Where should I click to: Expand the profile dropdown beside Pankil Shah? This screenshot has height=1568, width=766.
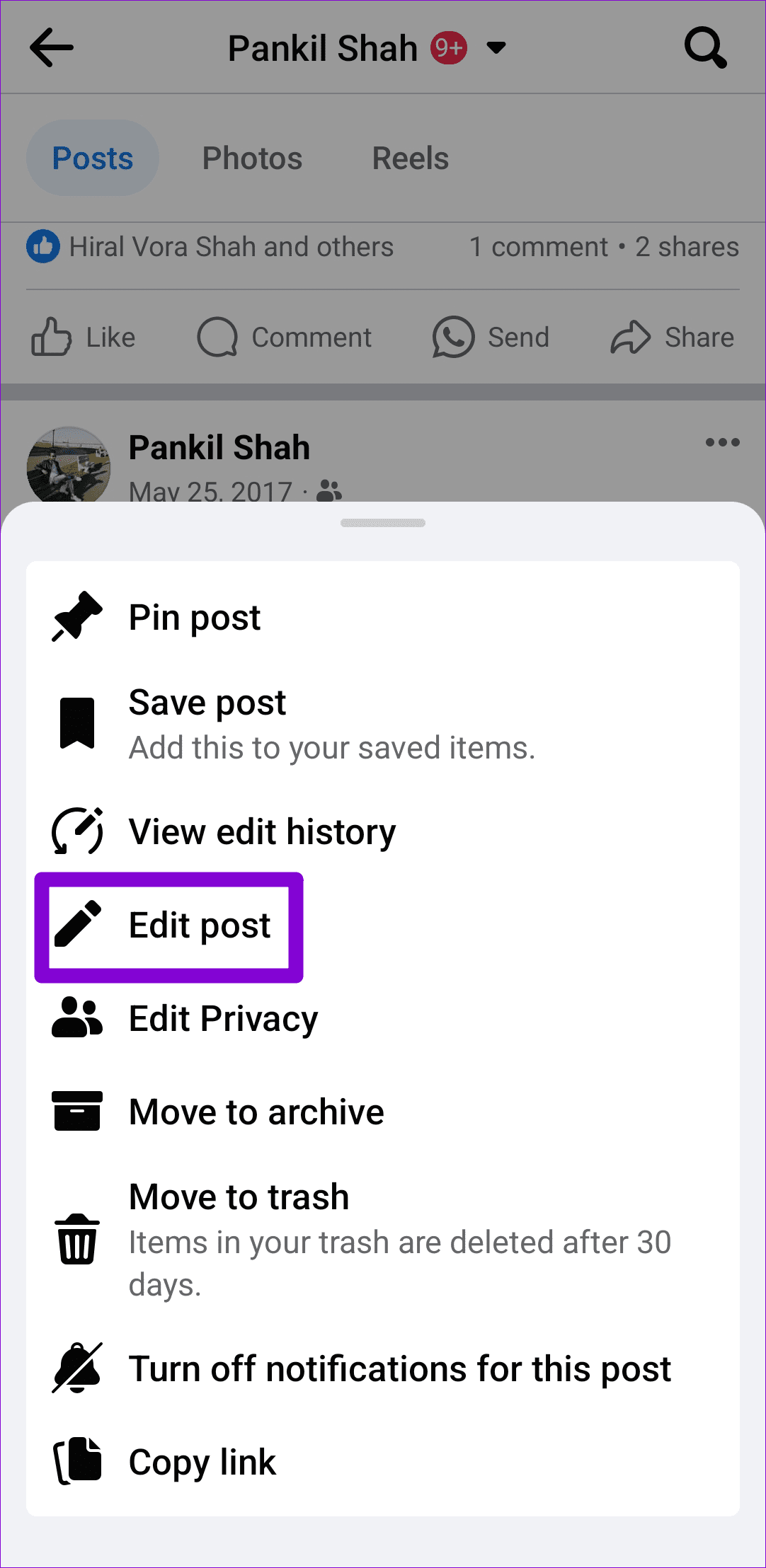click(x=496, y=48)
